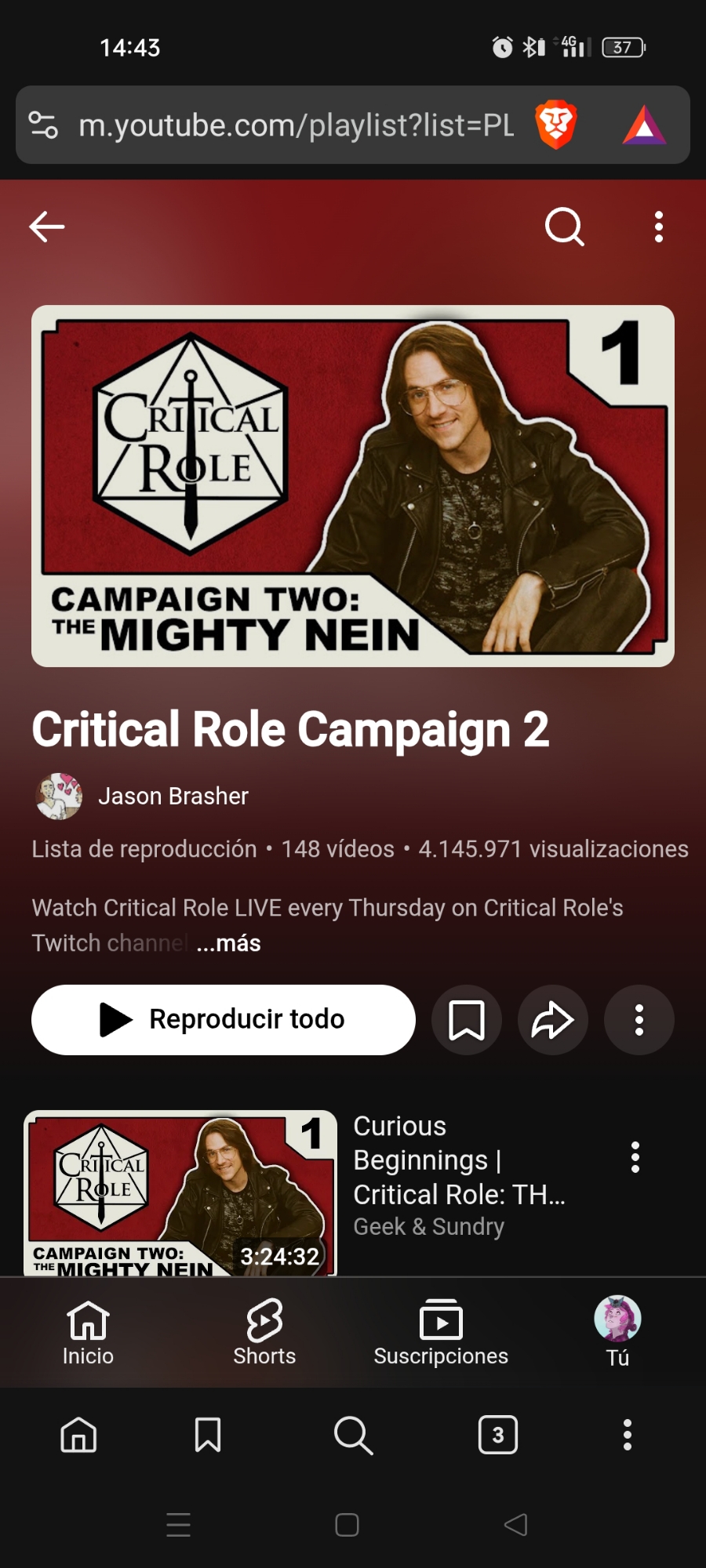
Task: Open the browser tabs switcher showing 3
Action: click(x=498, y=1435)
